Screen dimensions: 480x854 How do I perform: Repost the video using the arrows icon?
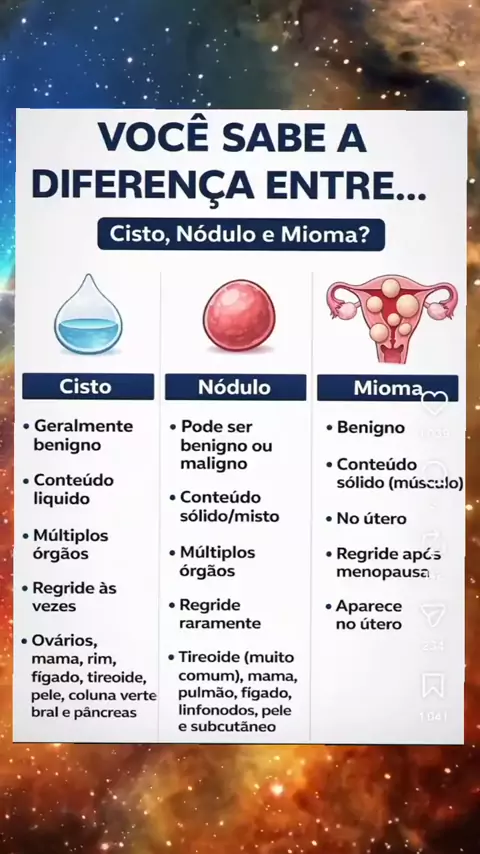(434, 545)
